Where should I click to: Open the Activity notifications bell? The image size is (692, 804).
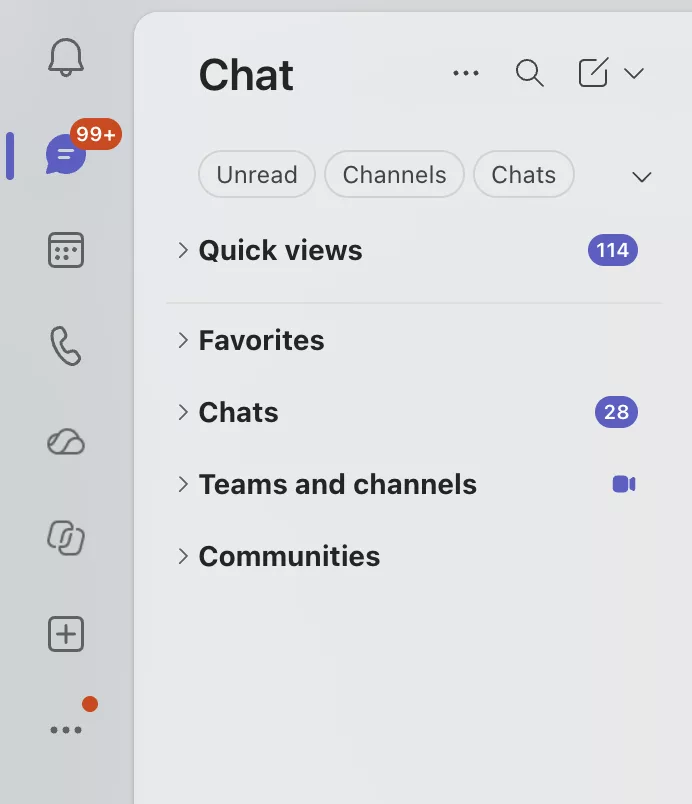point(66,57)
